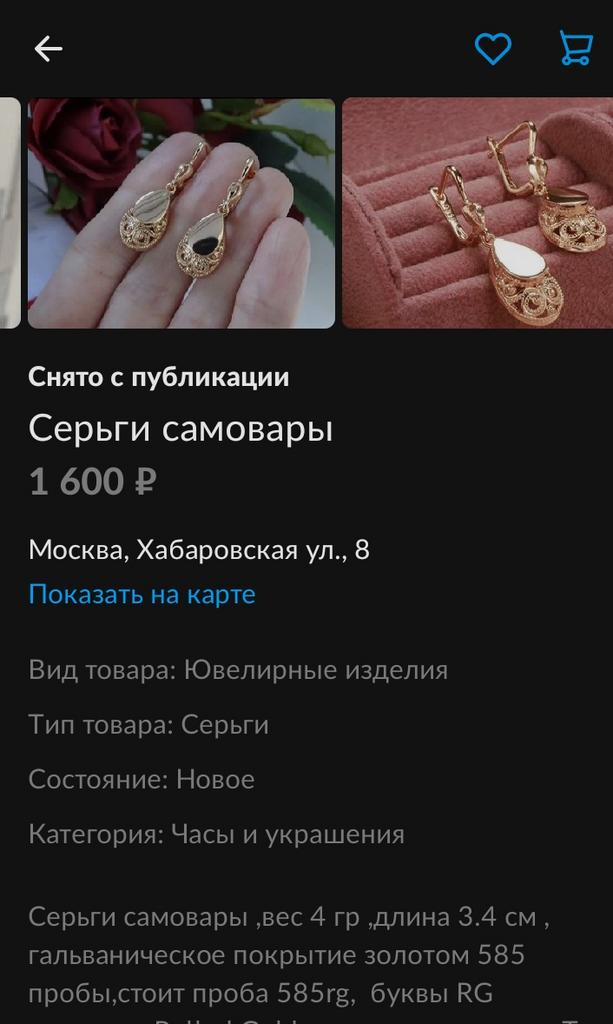The width and height of the screenshot is (613, 1024).
Task: Add this listing to favorites
Action: (492, 48)
